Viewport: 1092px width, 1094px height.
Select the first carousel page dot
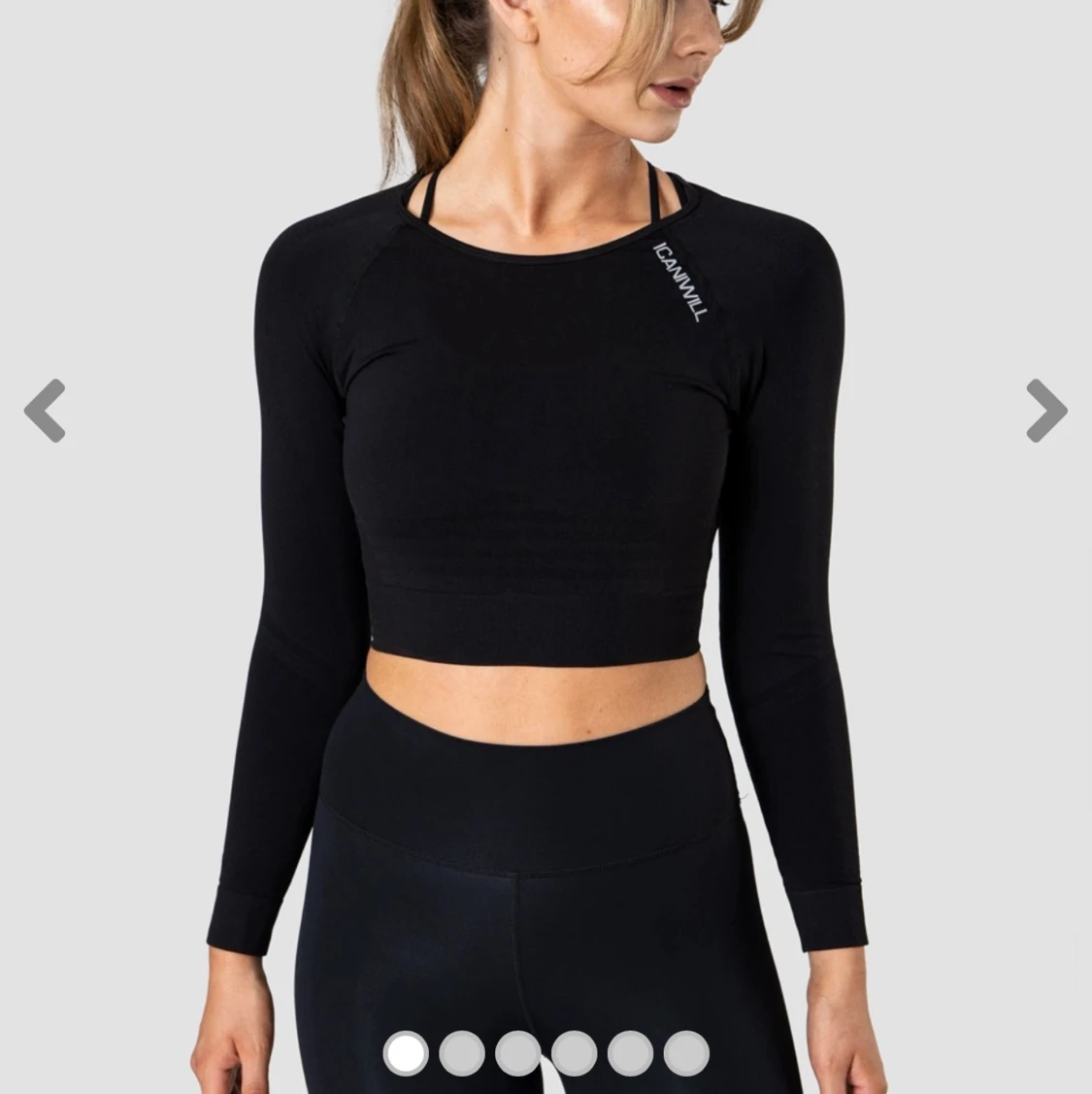(x=406, y=1052)
